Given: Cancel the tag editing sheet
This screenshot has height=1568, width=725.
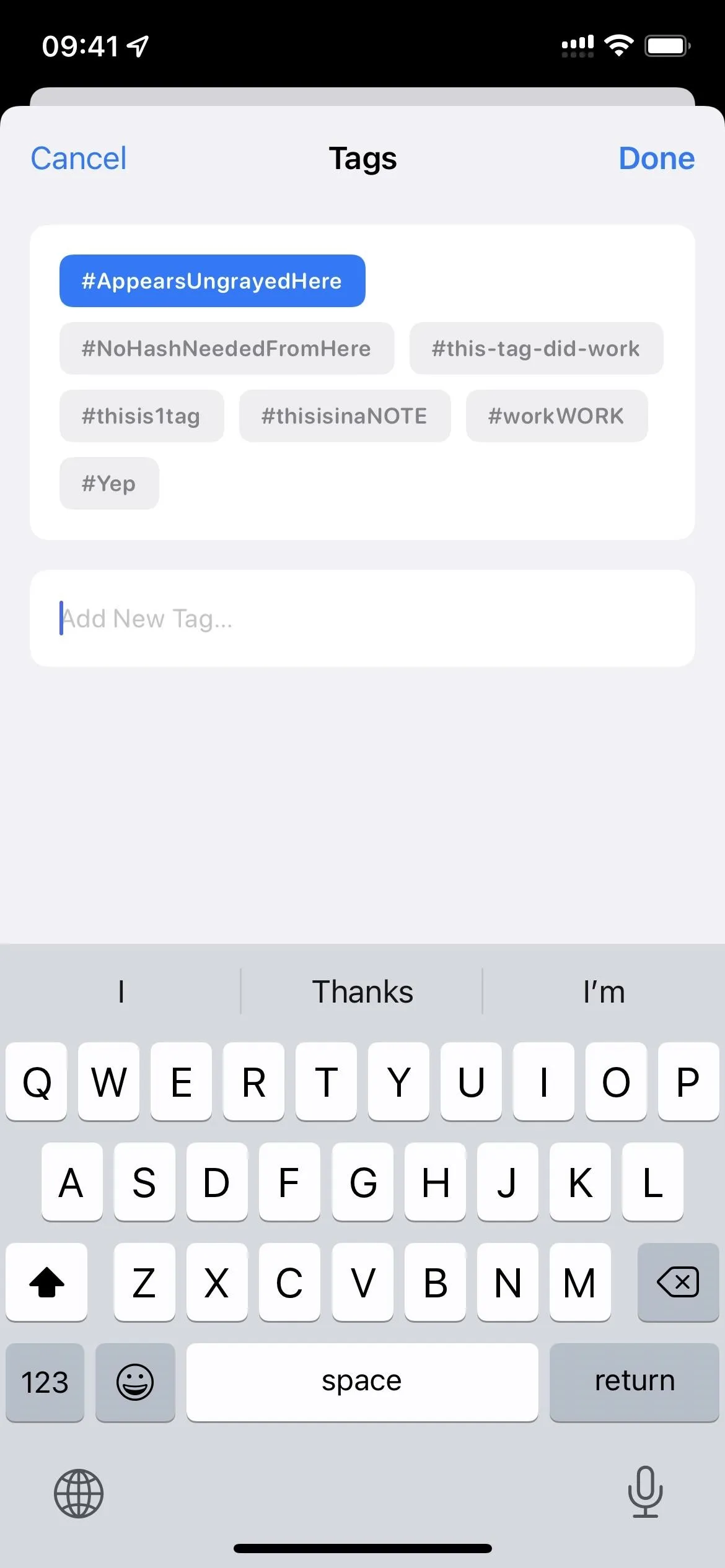Looking at the screenshot, I should (x=79, y=159).
